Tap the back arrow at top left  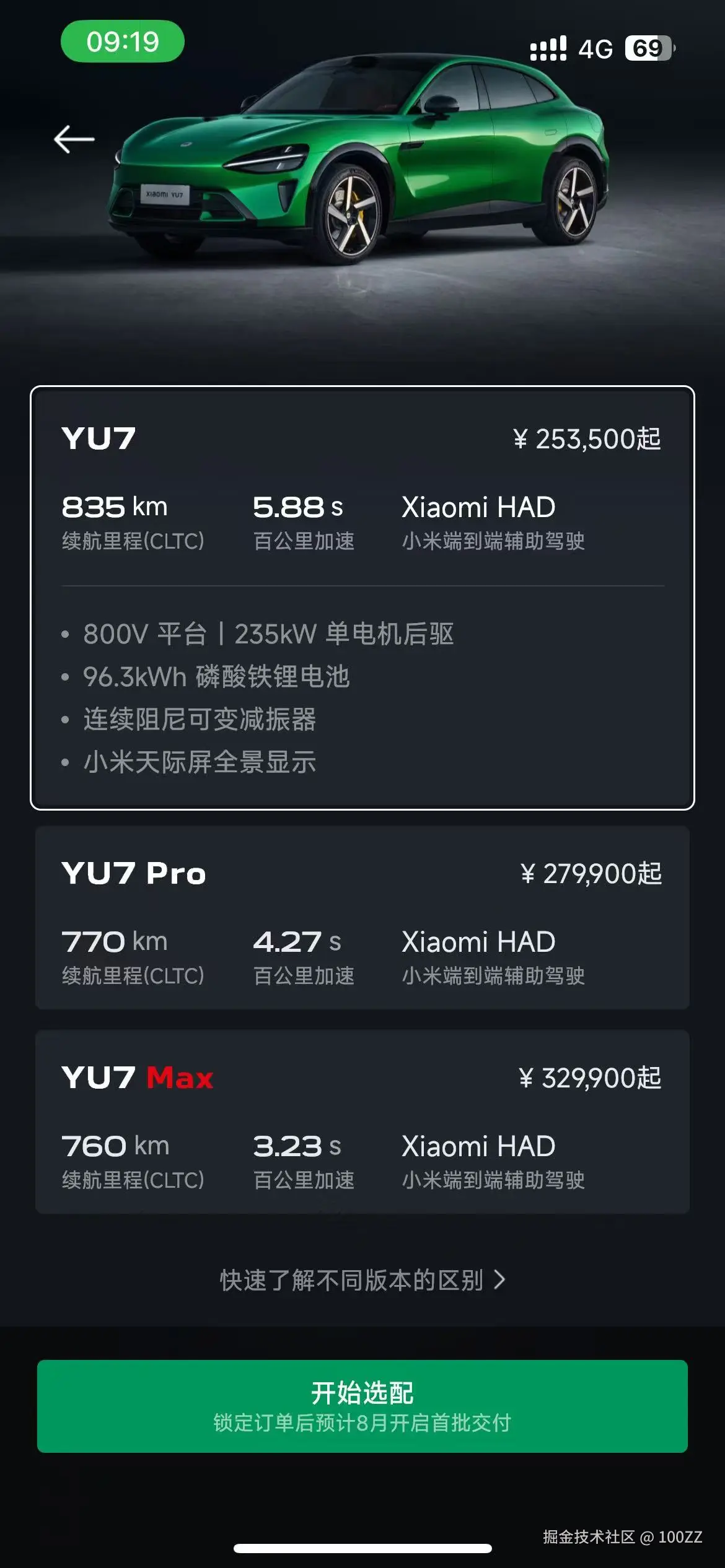point(74,139)
